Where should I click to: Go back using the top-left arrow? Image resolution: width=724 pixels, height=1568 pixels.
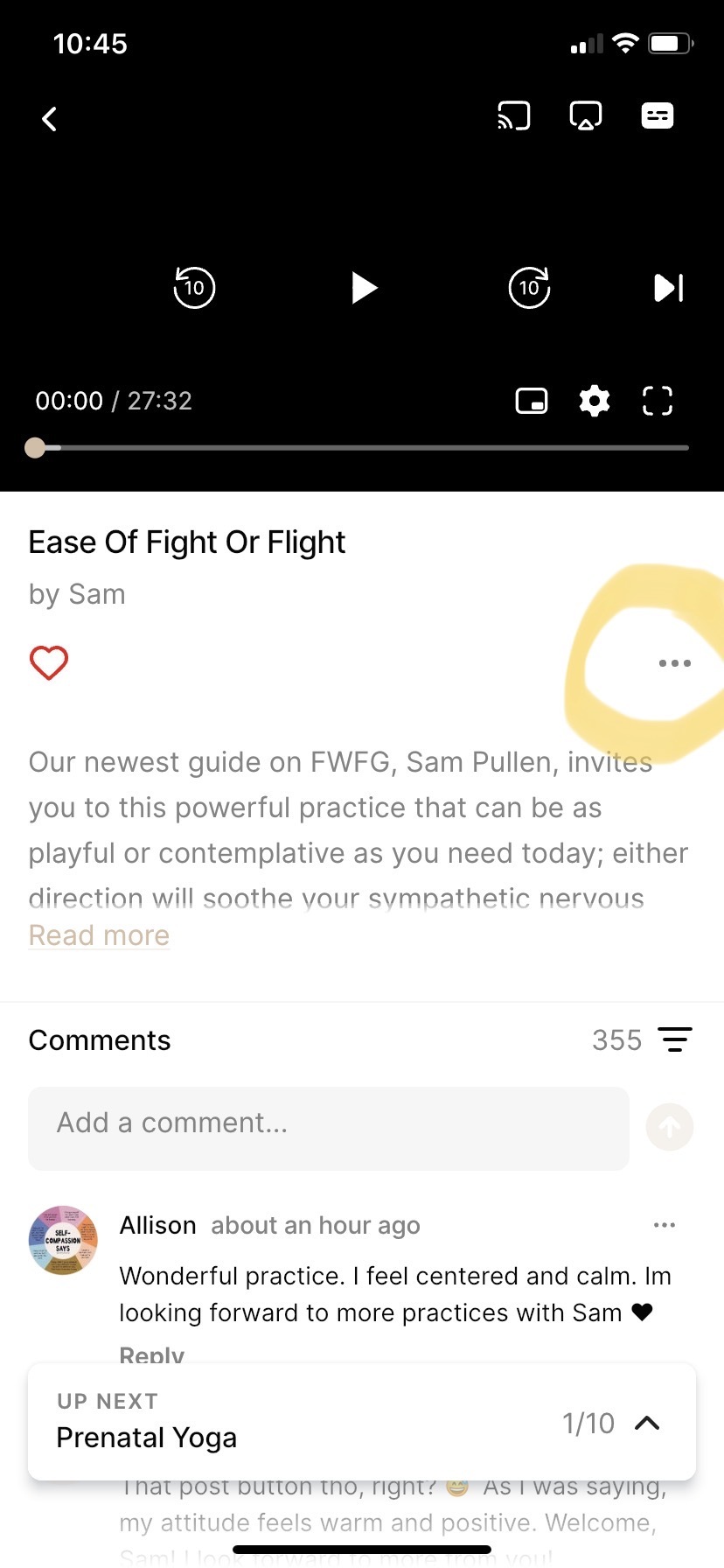pos(50,119)
